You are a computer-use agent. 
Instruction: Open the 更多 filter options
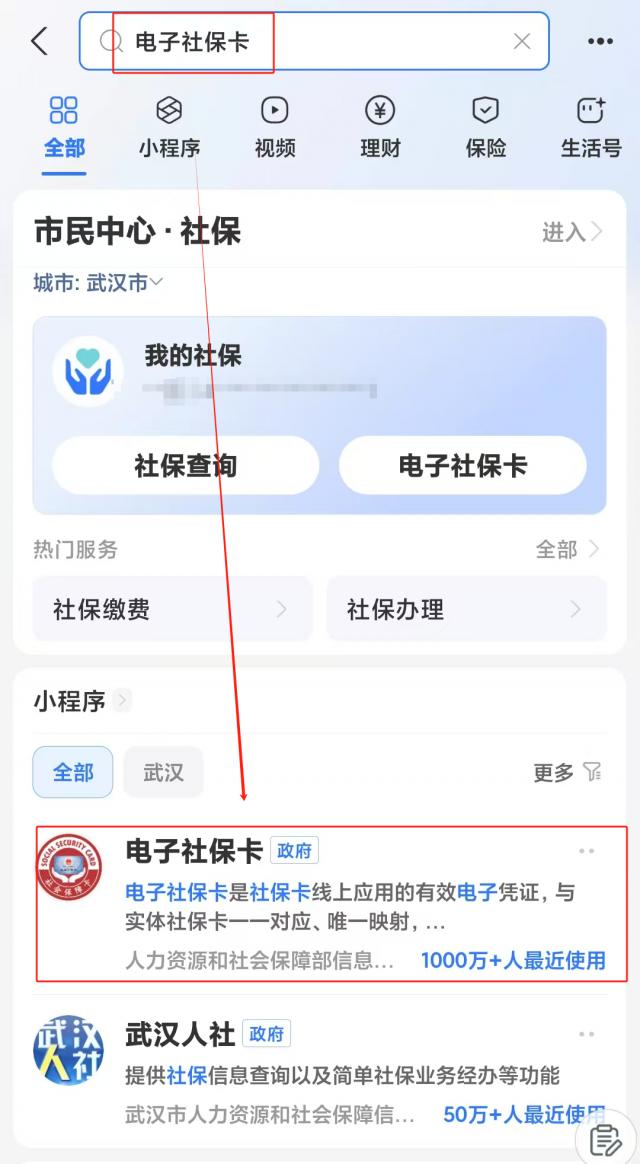(567, 772)
